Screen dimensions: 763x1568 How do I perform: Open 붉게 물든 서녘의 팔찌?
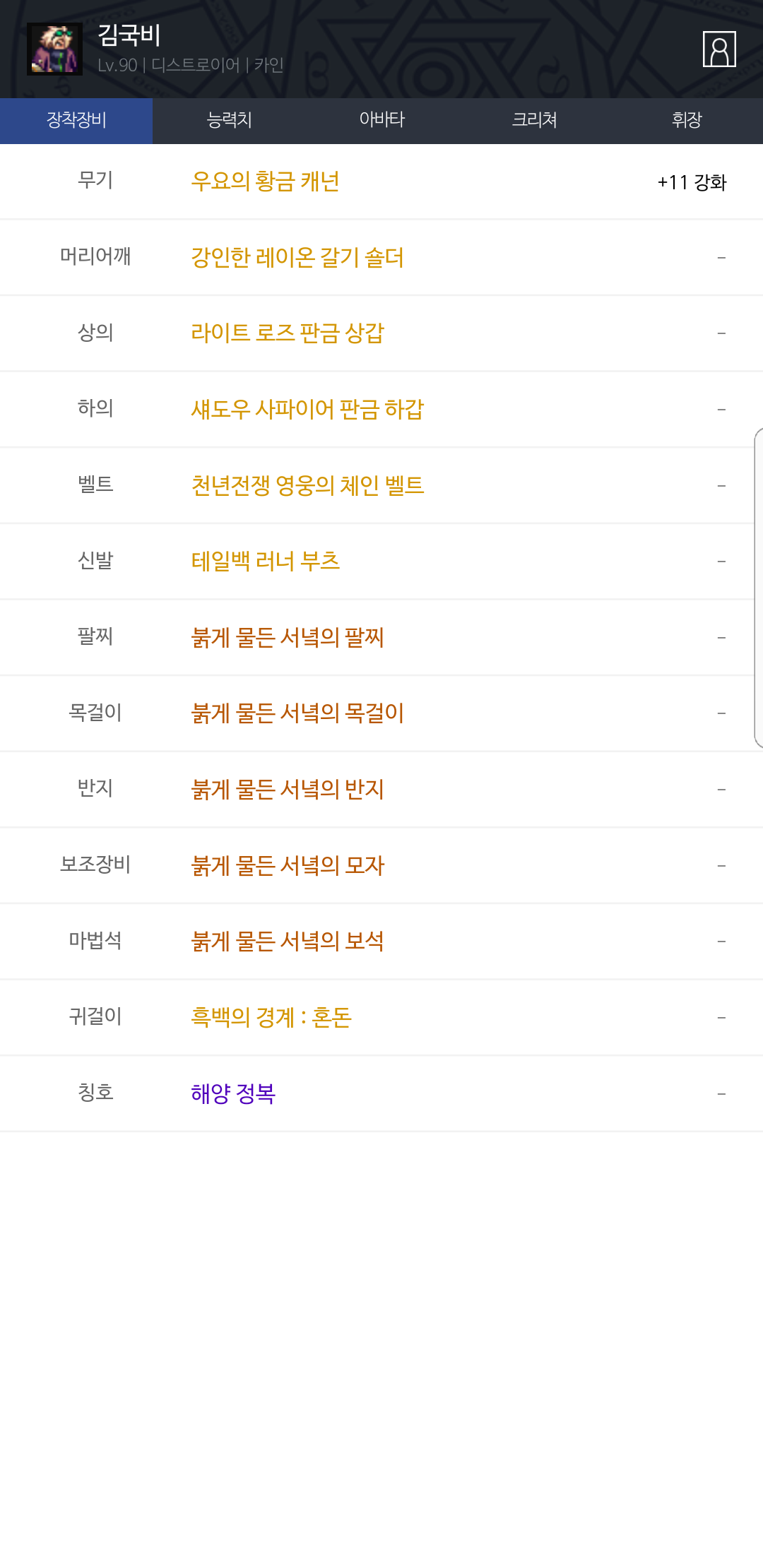(287, 638)
